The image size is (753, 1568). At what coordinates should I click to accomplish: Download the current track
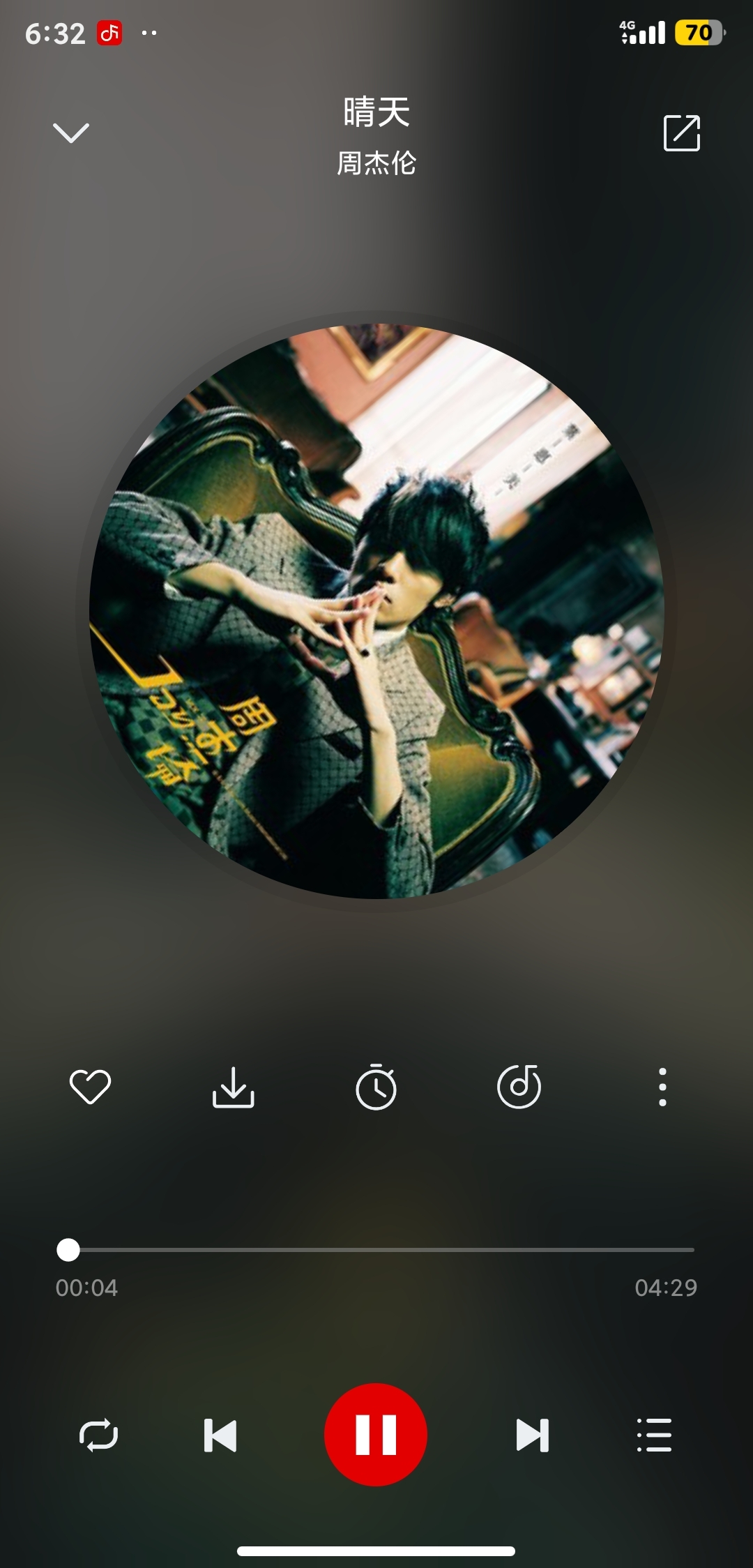(233, 1087)
